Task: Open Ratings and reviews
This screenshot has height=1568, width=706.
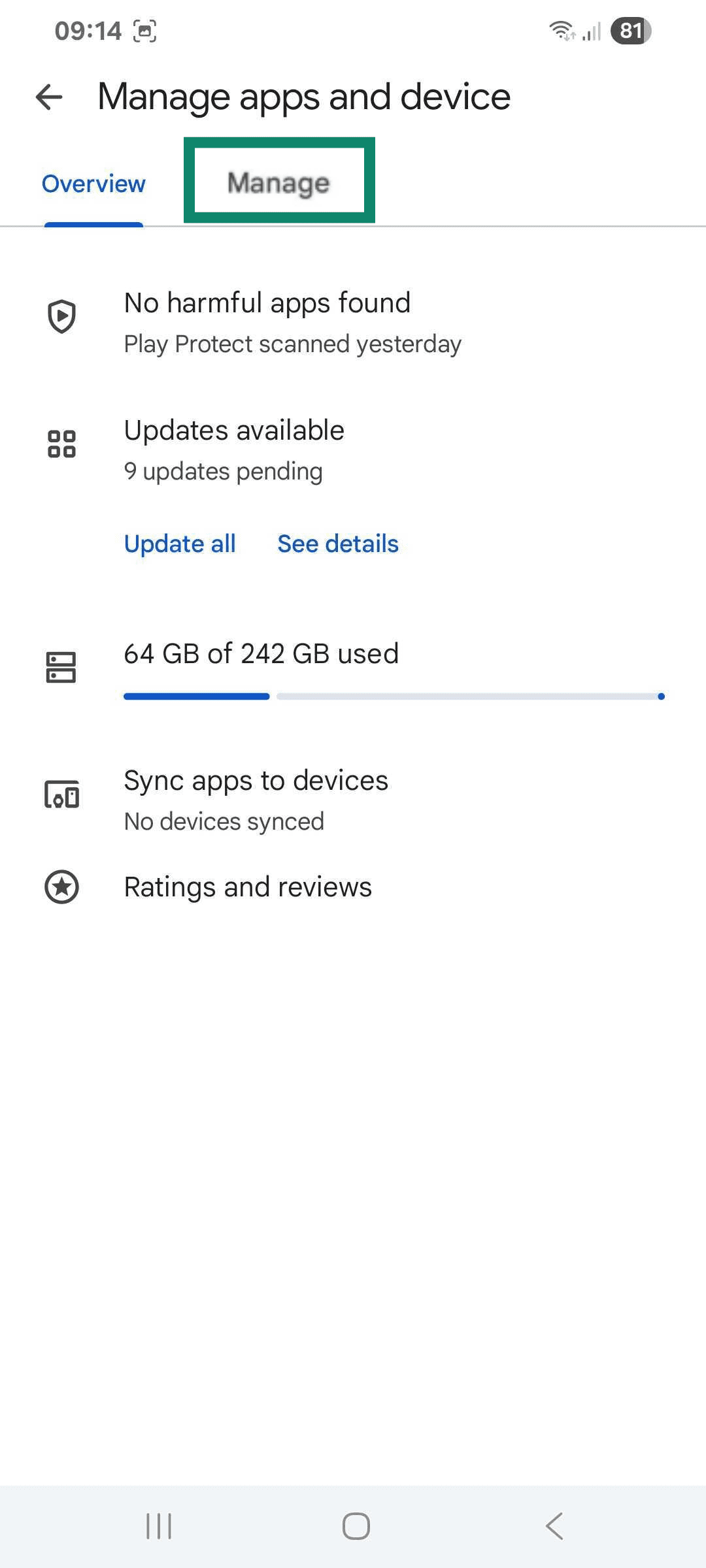Action: click(x=248, y=887)
